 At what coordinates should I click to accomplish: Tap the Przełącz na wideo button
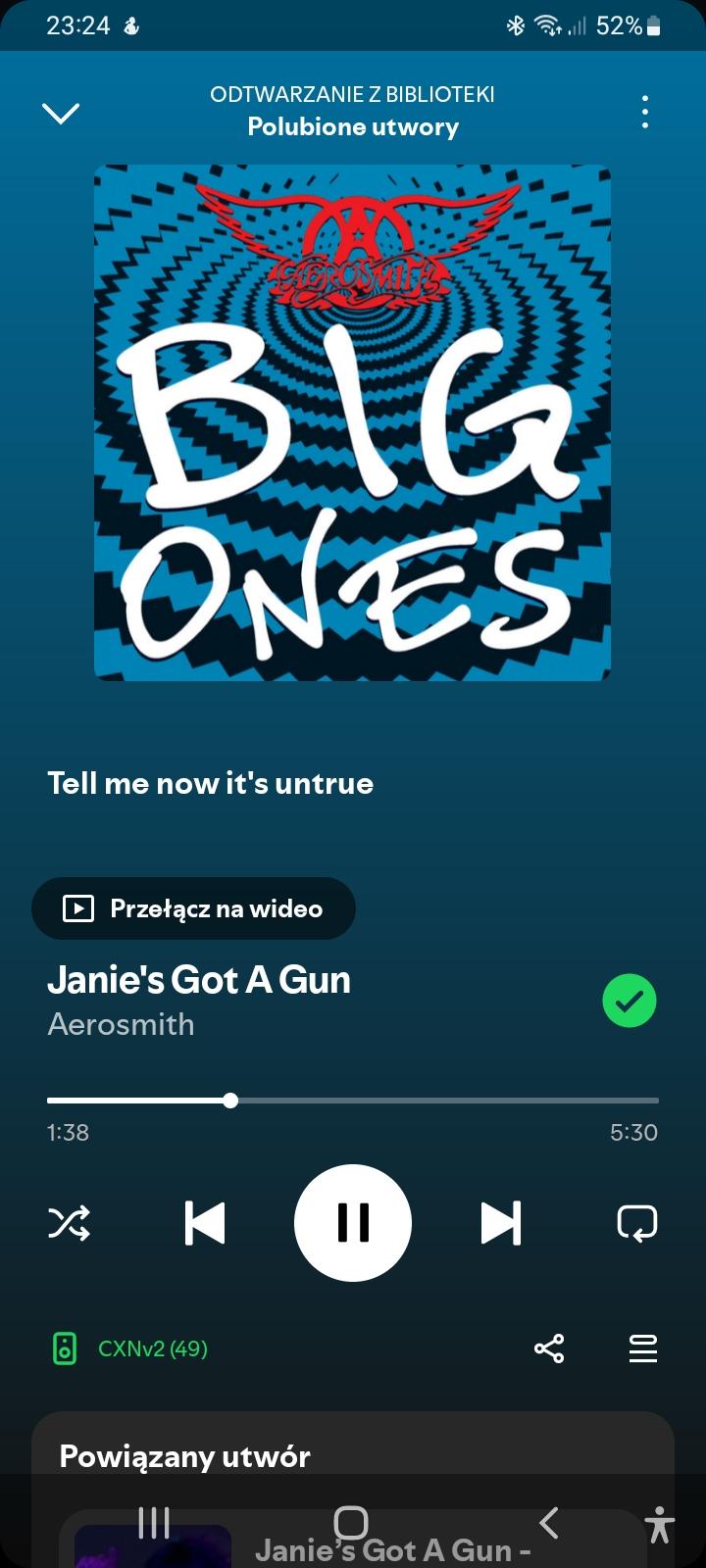click(193, 908)
